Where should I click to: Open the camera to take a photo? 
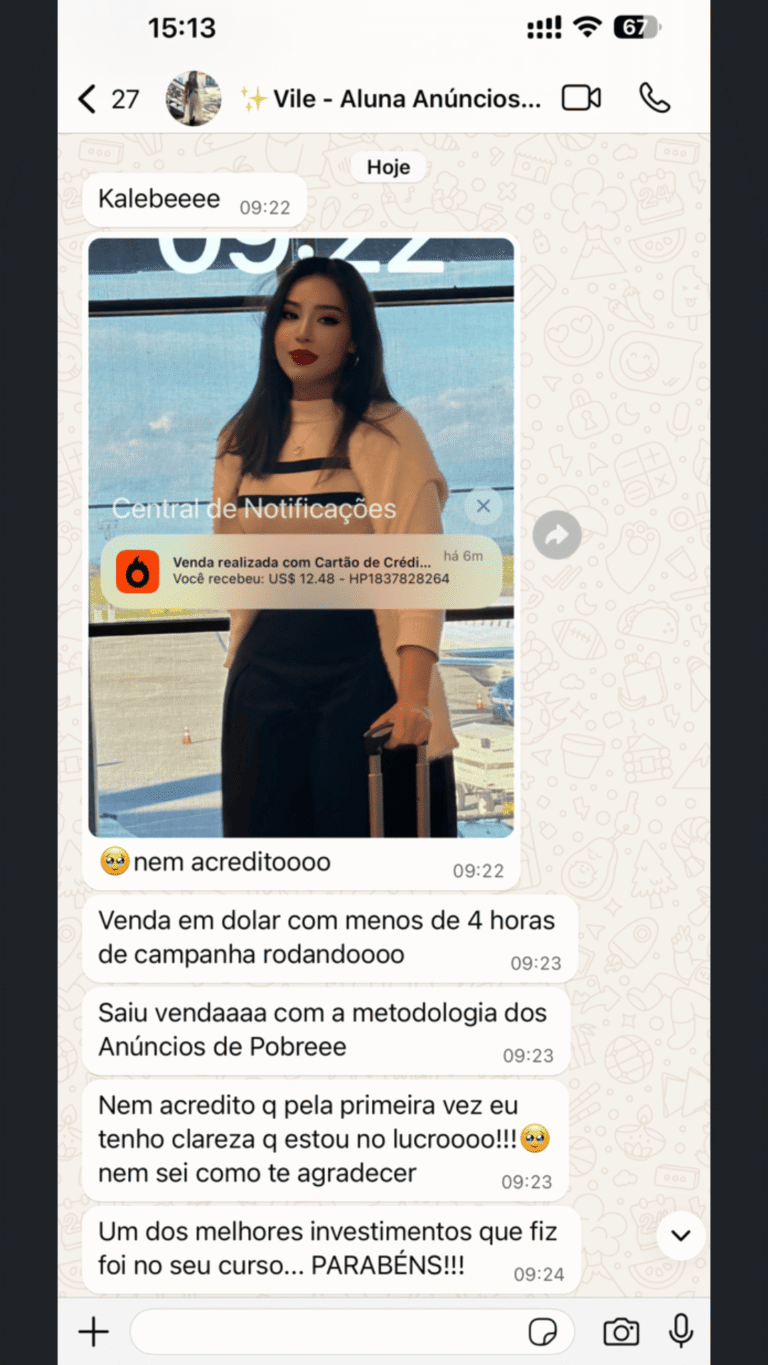coord(621,1332)
